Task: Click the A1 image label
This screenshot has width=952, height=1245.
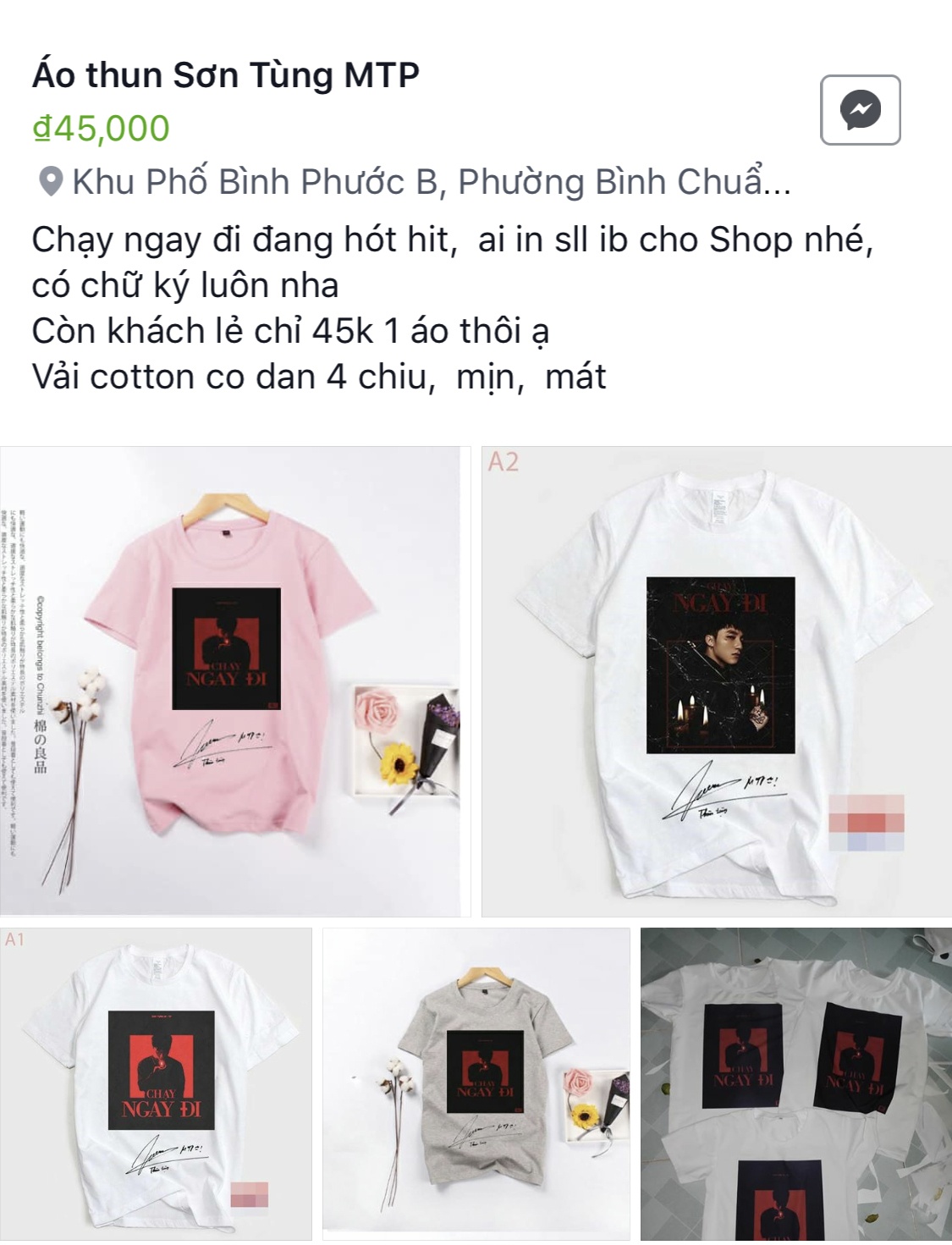Action: click(x=13, y=940)
